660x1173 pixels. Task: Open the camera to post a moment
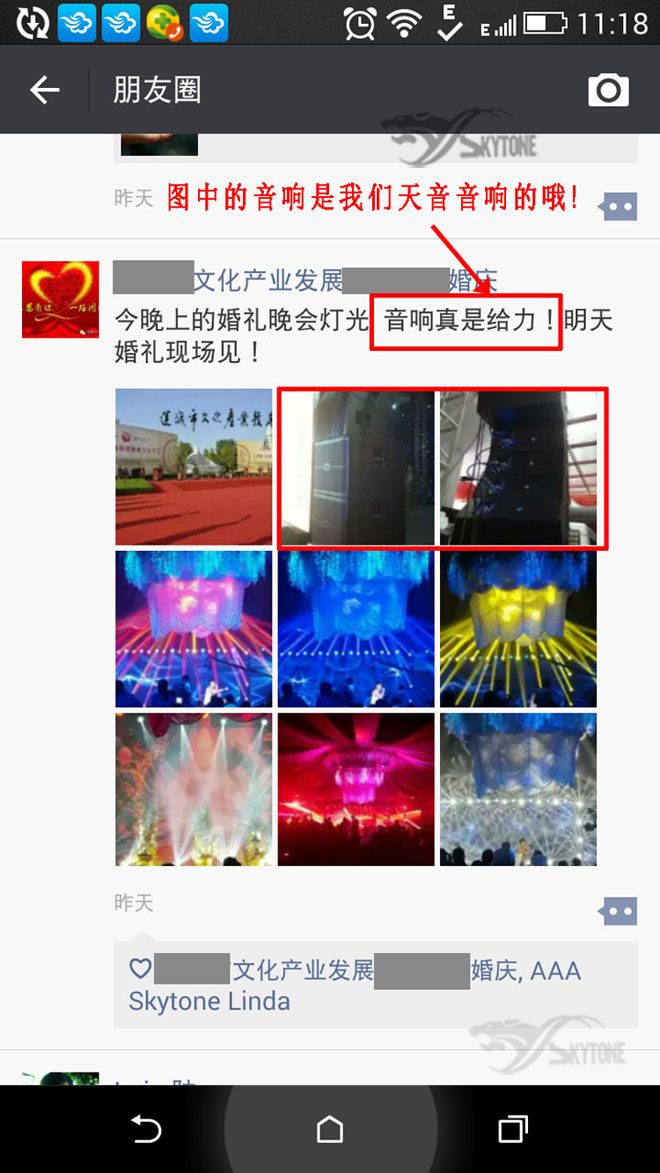608,91
